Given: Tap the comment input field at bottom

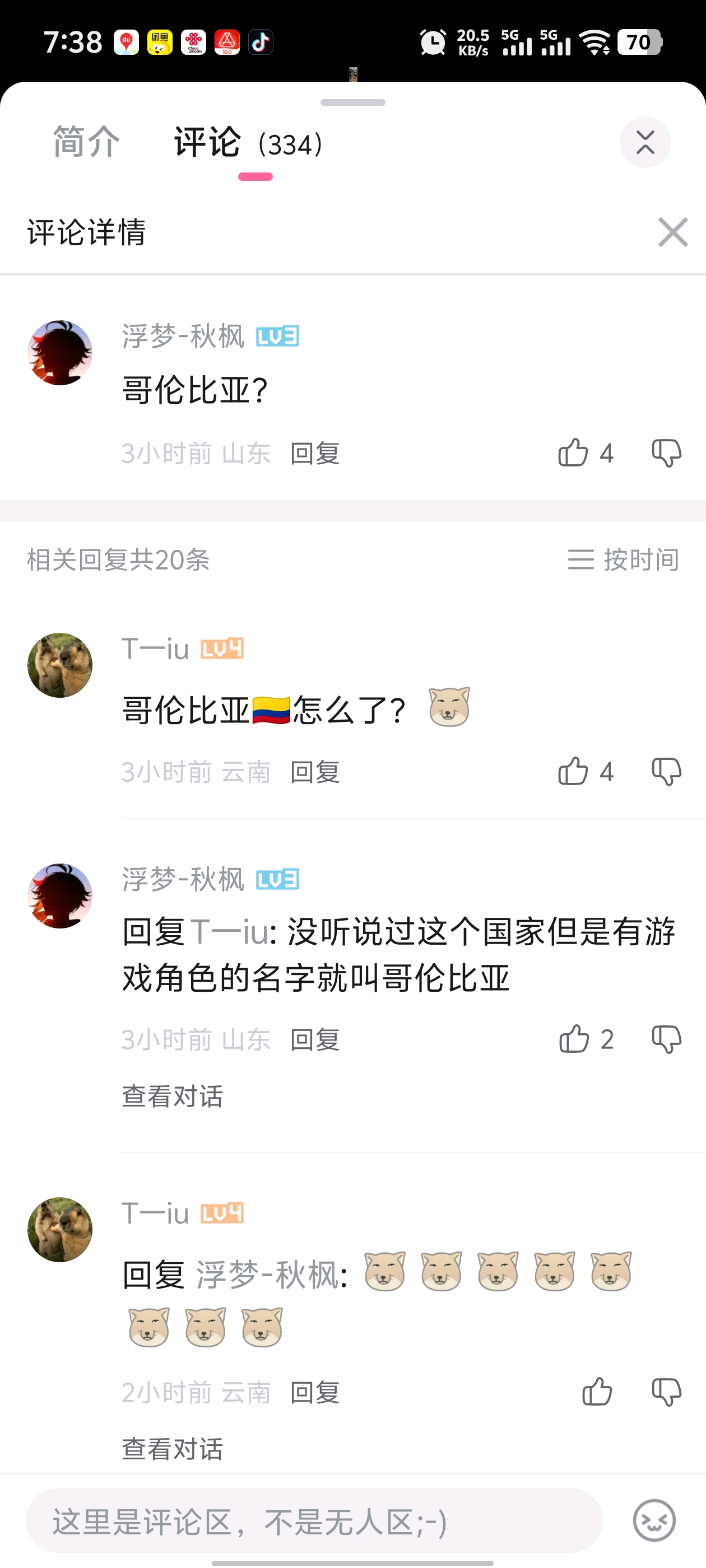Looking at the screenshot, I should tap(314, 1522).
